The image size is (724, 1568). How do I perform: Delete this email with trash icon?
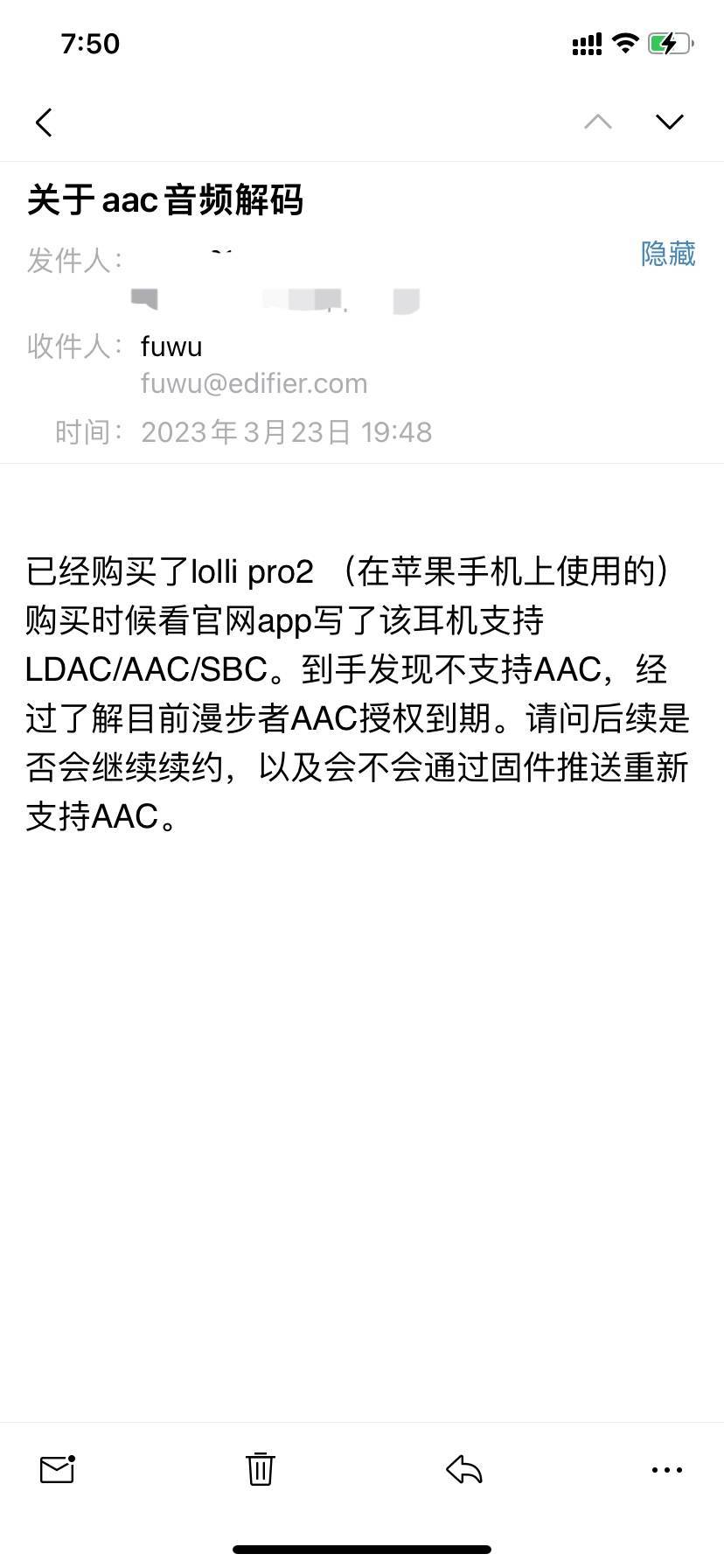click(x=260, y=1469)
